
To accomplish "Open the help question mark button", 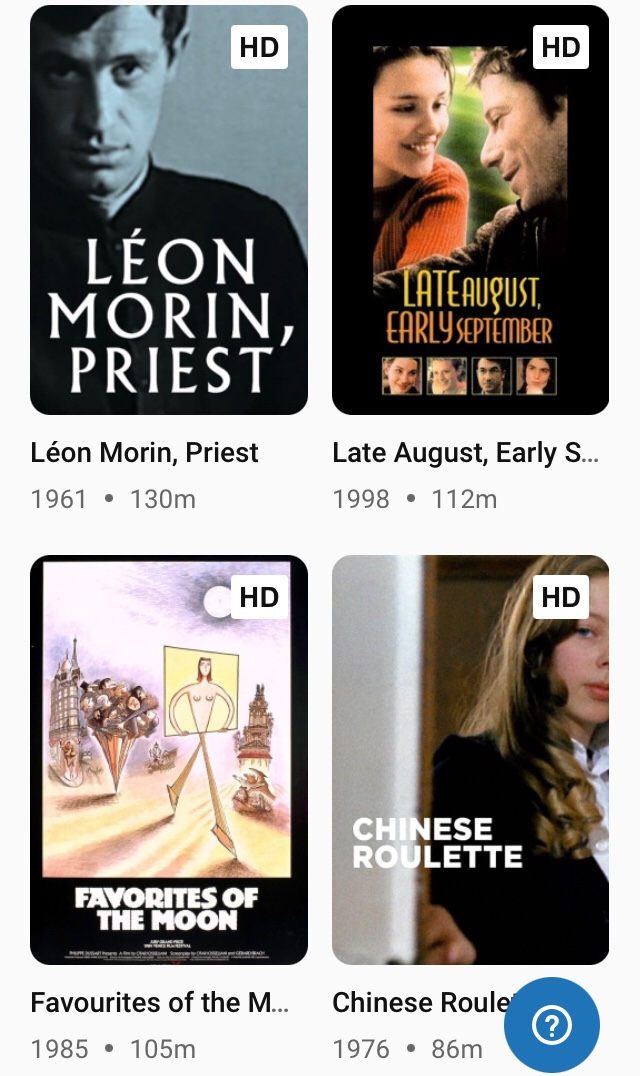I will [x=552, y=1024].
